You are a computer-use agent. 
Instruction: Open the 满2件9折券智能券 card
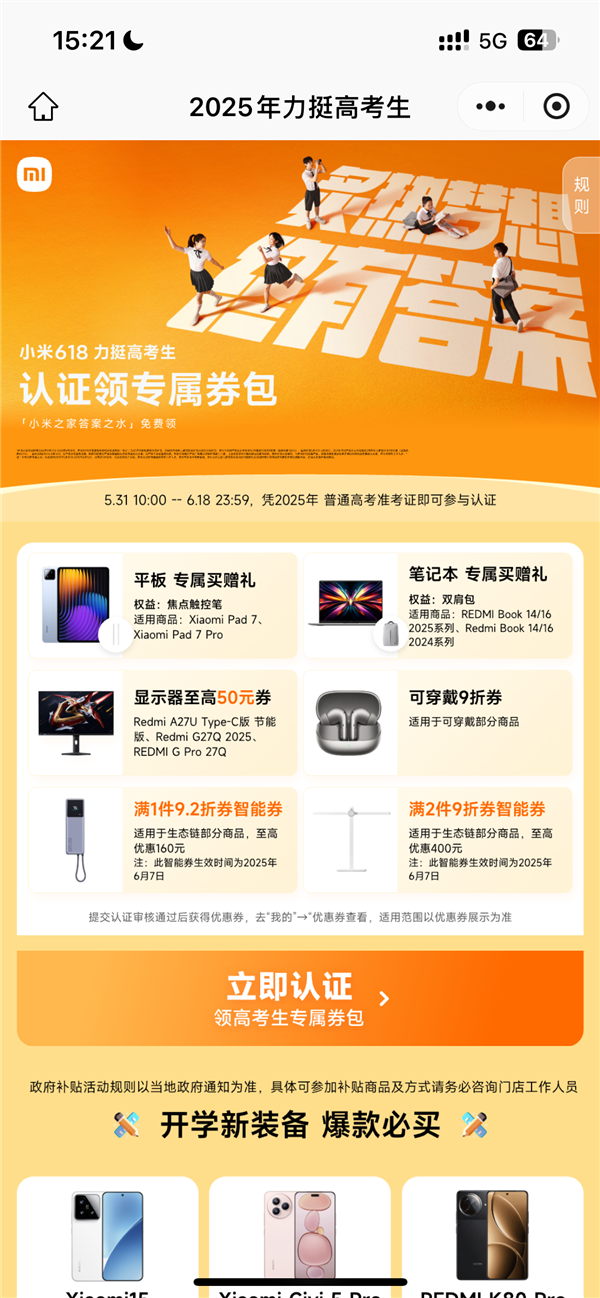point(438,840)
